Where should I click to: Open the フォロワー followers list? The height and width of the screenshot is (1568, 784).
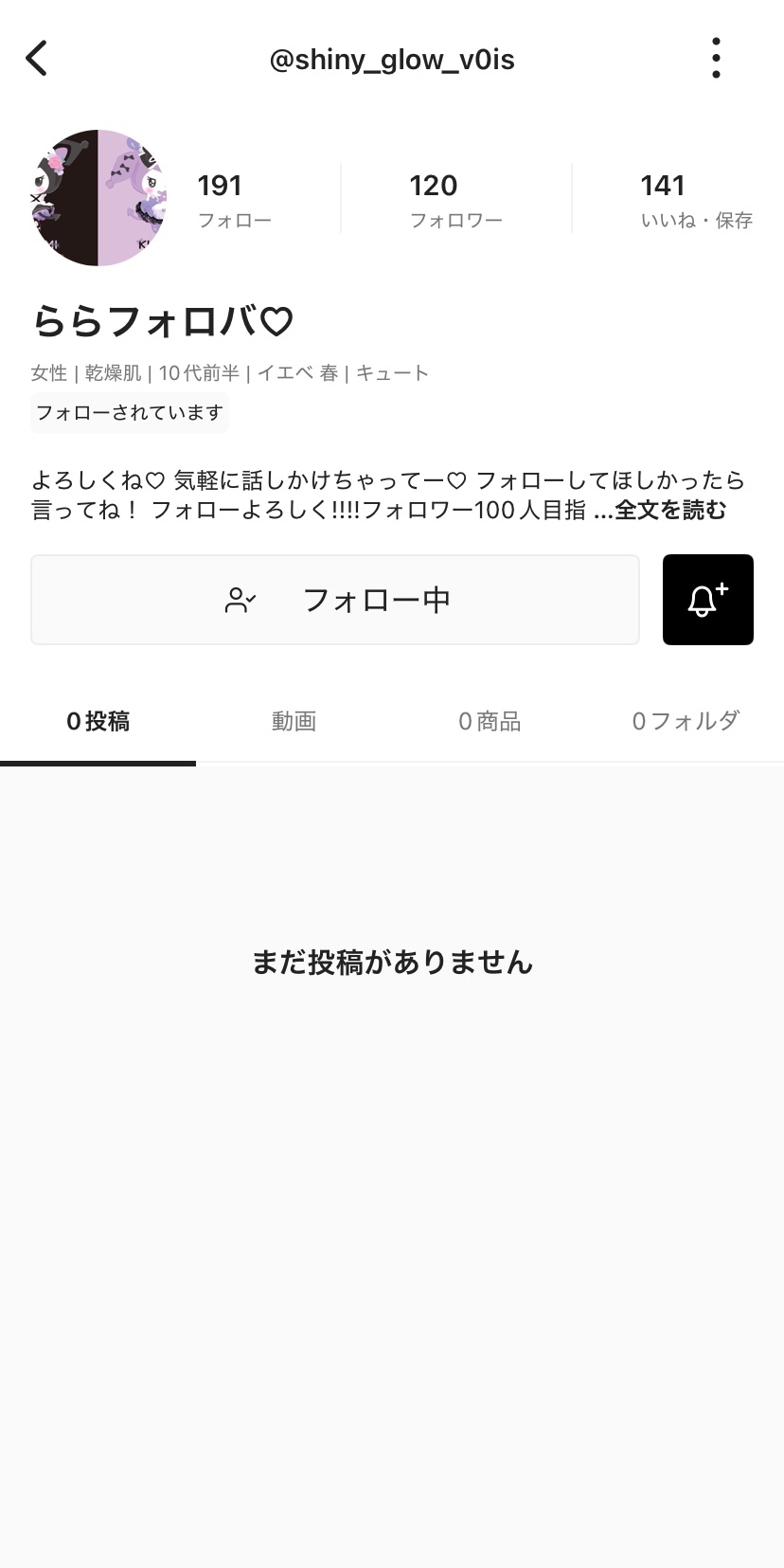click(x=456, y=197)
